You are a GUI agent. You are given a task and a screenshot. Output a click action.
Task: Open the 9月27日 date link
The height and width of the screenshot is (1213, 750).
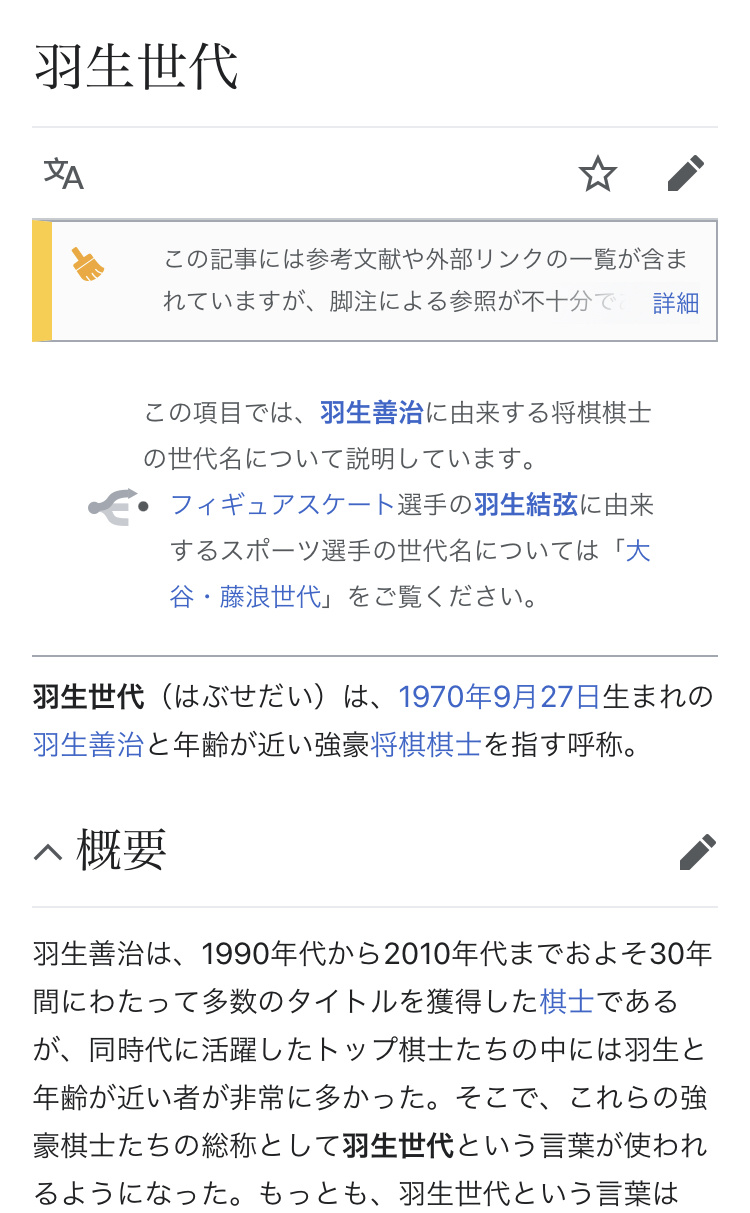pos(546,696)
